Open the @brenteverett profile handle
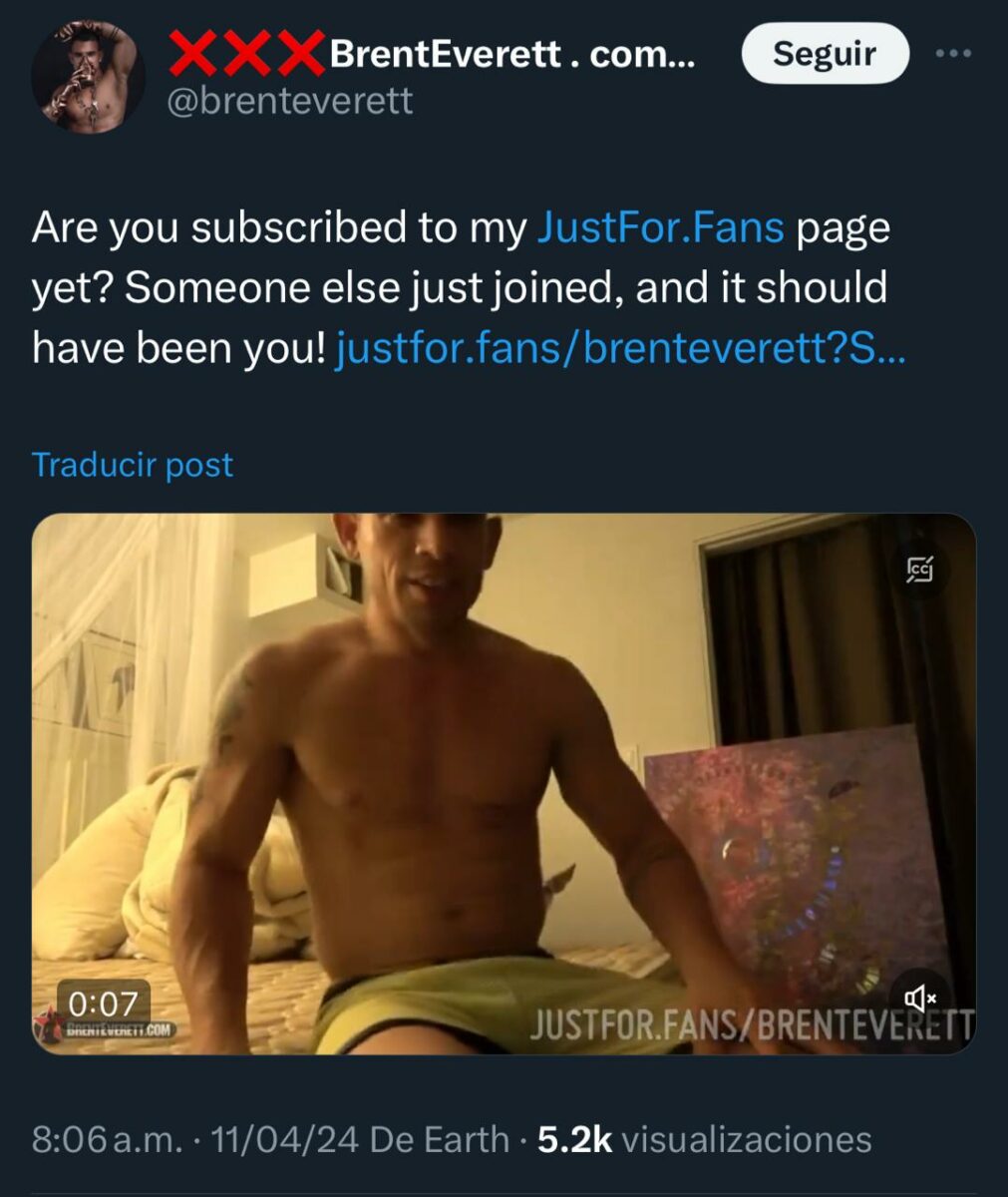Viewport: 1008px width, 1197px height. tap(287, 101)
